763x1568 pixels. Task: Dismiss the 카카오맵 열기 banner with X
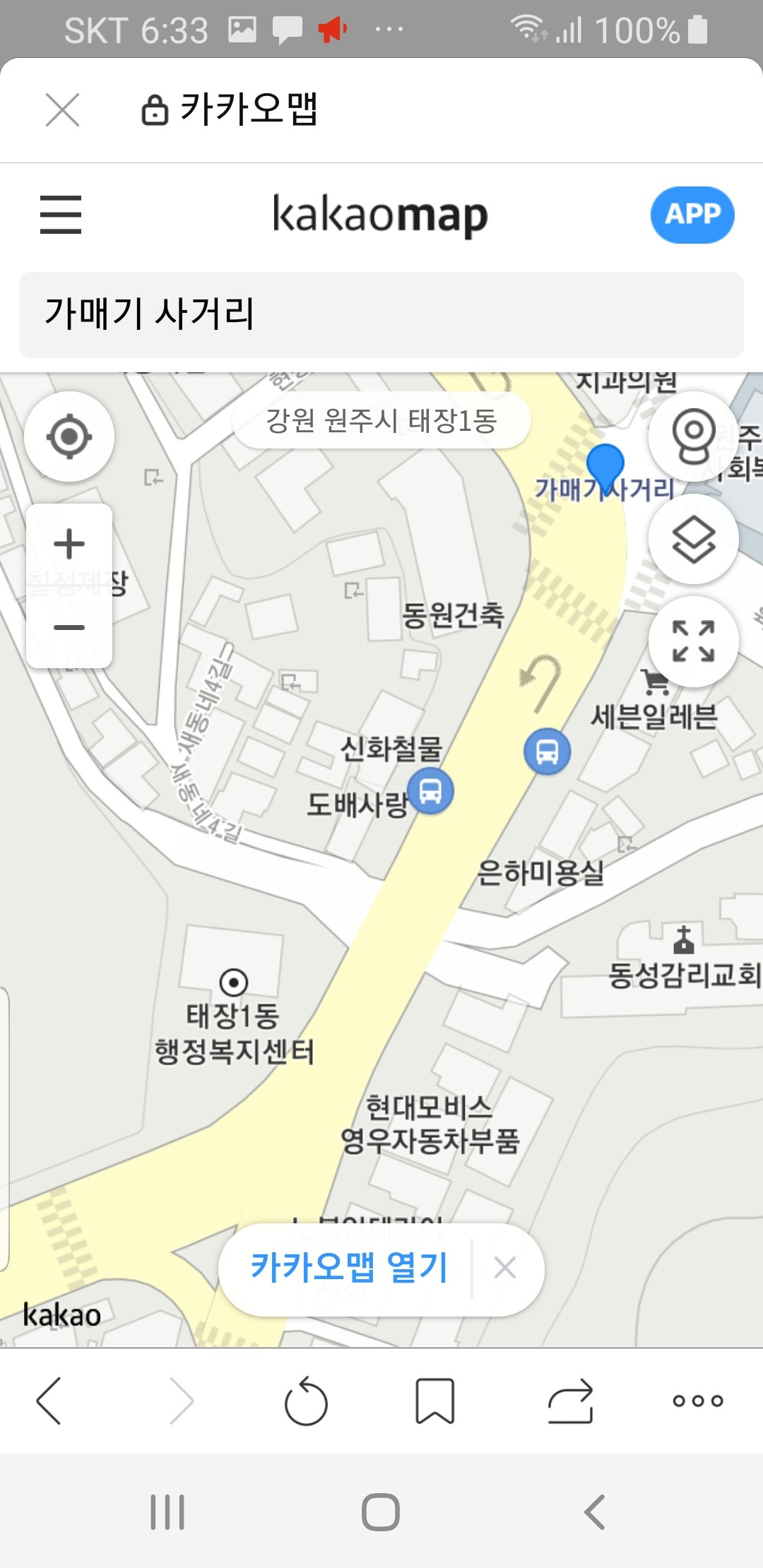[x=506, y=1268]
